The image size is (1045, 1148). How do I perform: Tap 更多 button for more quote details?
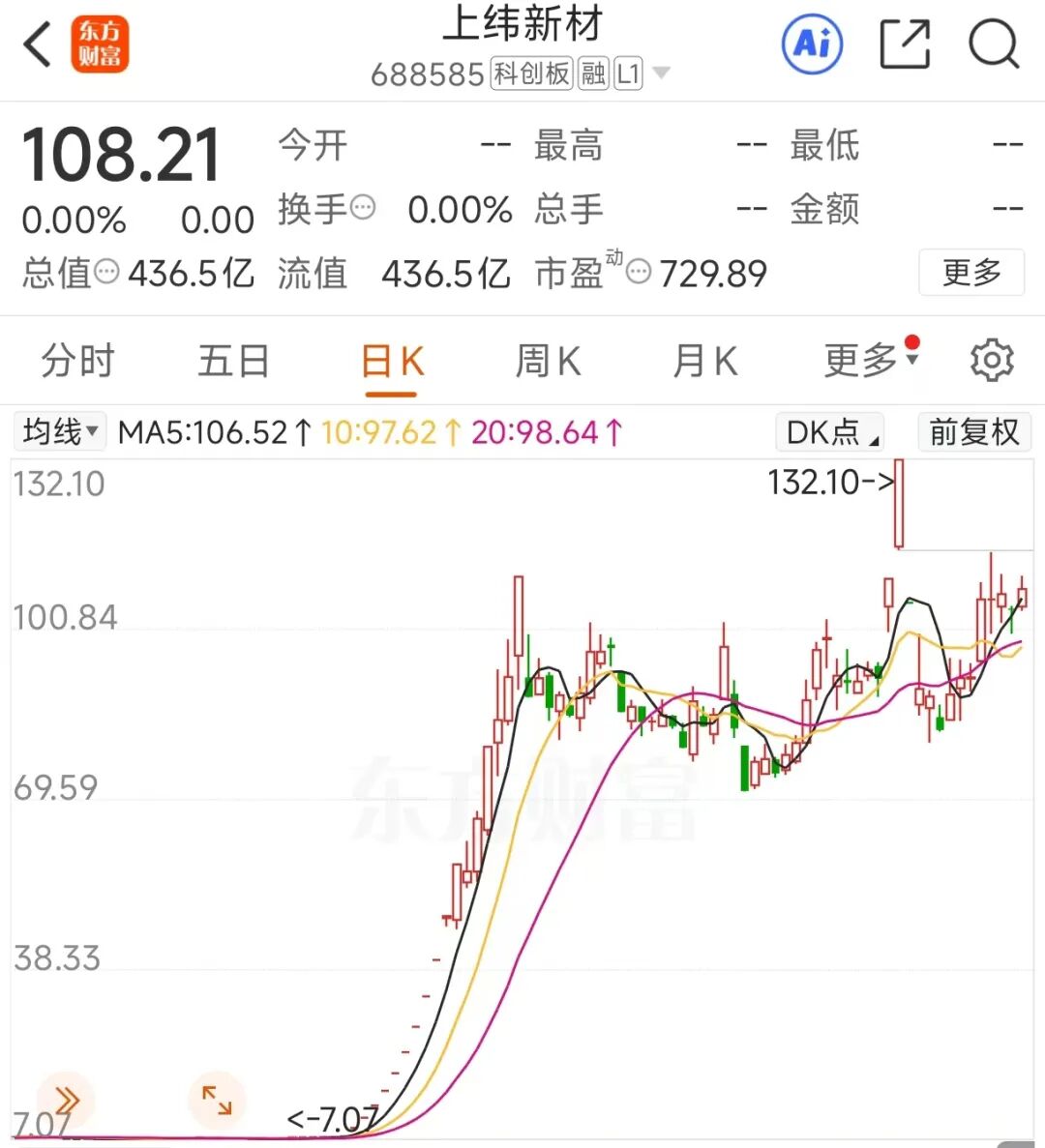coord(971,273)
